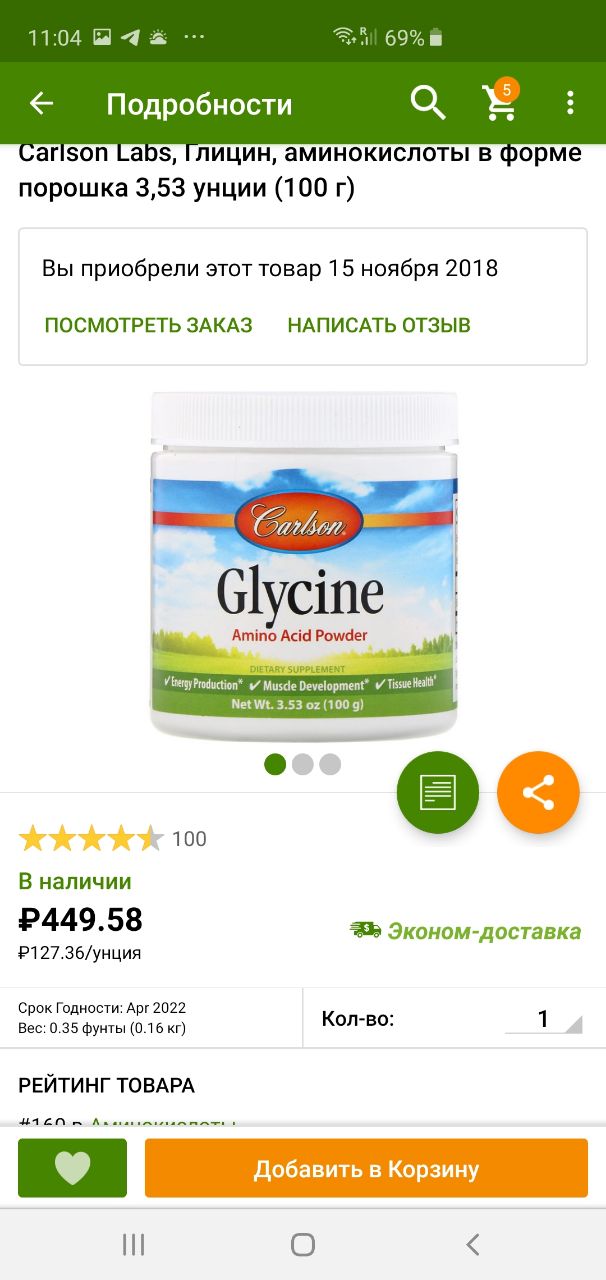Share this product via orange button
The image size is (606, 1280).
tap(538, 793)
